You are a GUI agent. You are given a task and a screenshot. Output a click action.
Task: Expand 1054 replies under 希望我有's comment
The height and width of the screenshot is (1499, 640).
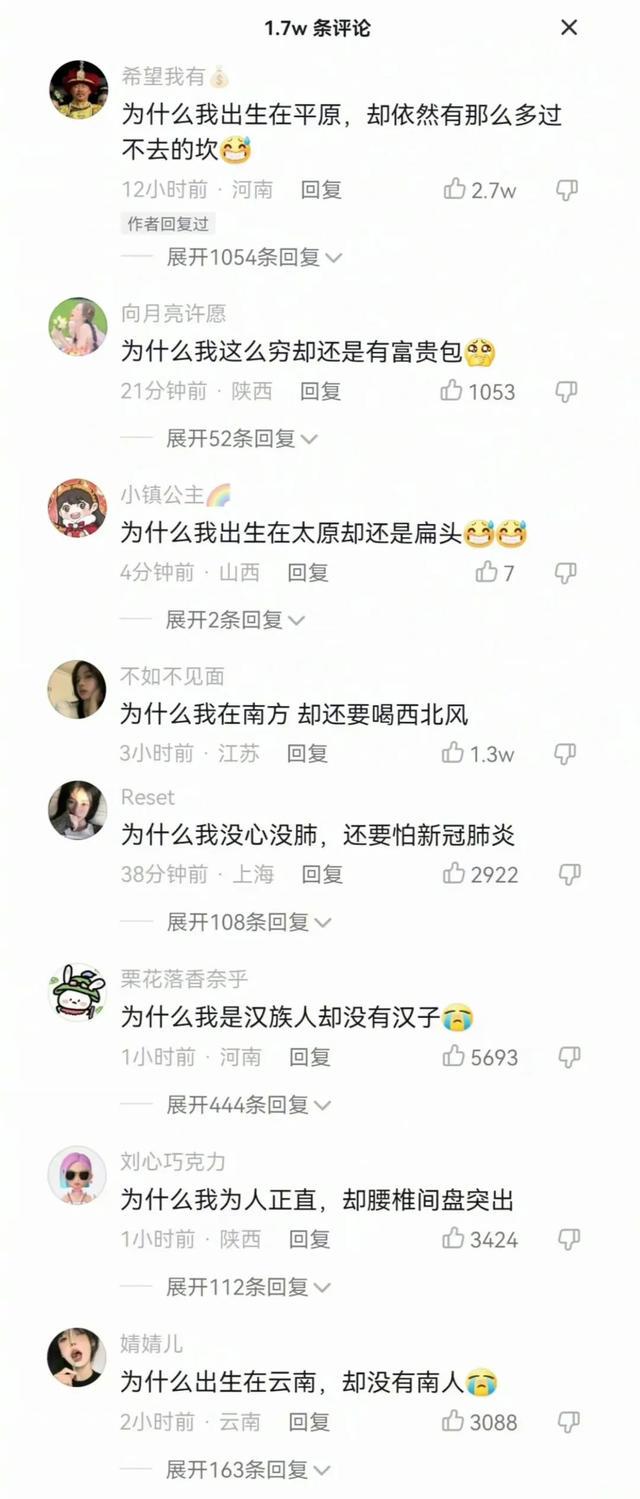click(254, 257)
